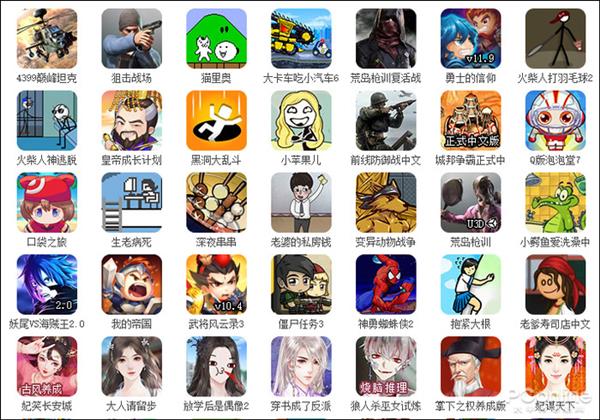
Task: Tap the 变异动物战争 game icon
Action: coord(386,202)
